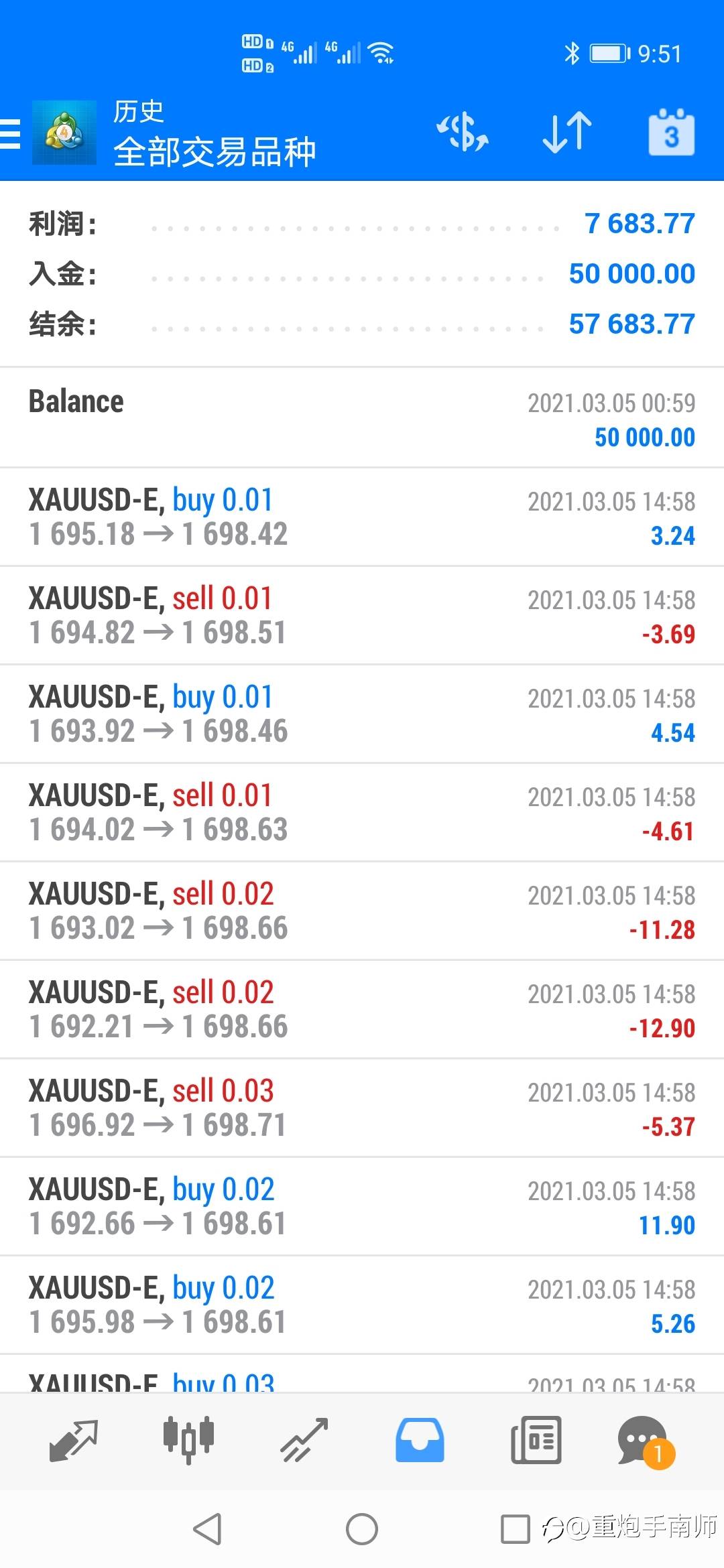This screenshot has width=724, height=1568.
Task: View the sell 0.01 trade at 1 694.02
Action: click(x=362, y=812)
